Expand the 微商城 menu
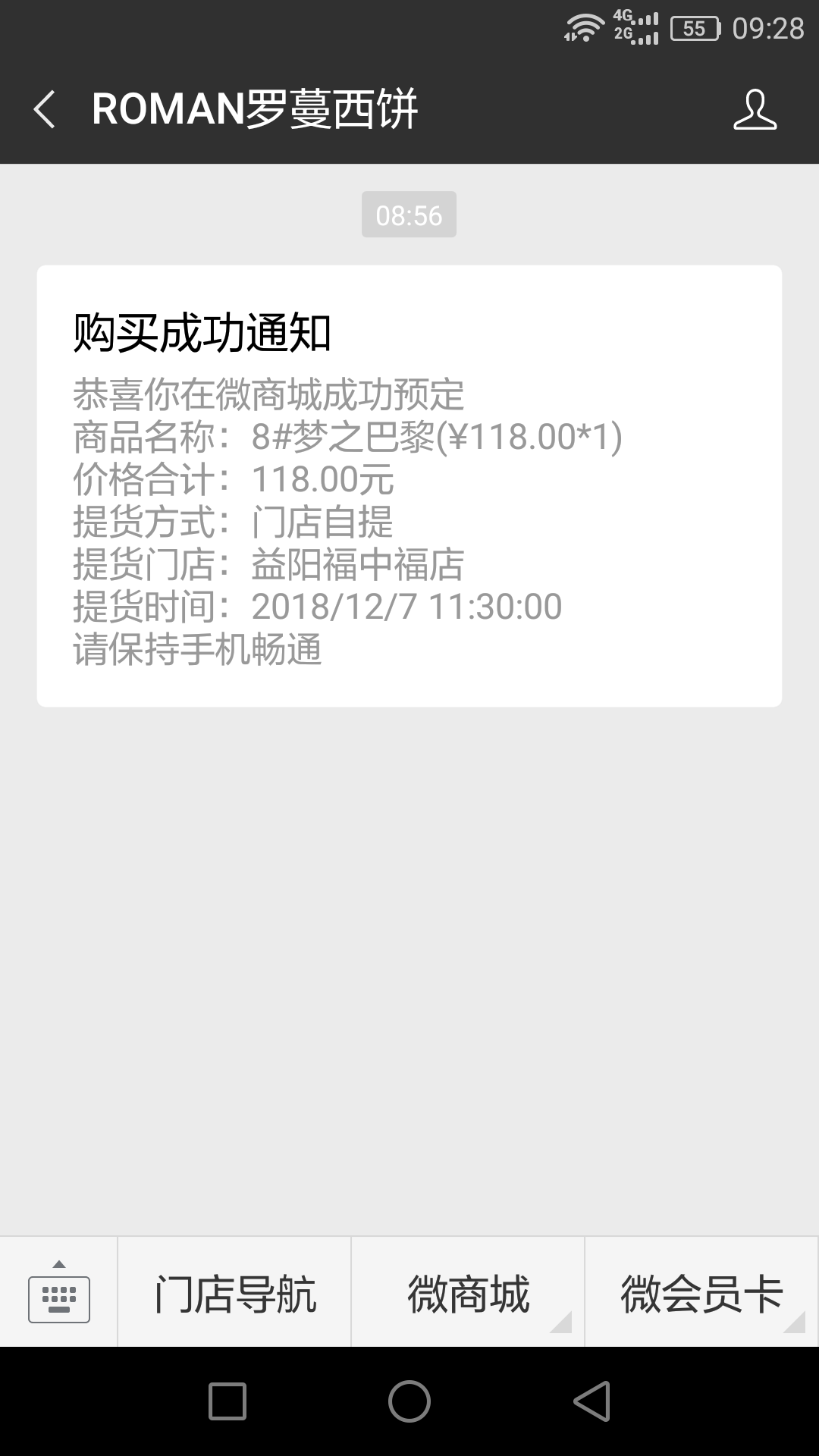Viewport: 819px width, 1456px height. [468, 1292]
